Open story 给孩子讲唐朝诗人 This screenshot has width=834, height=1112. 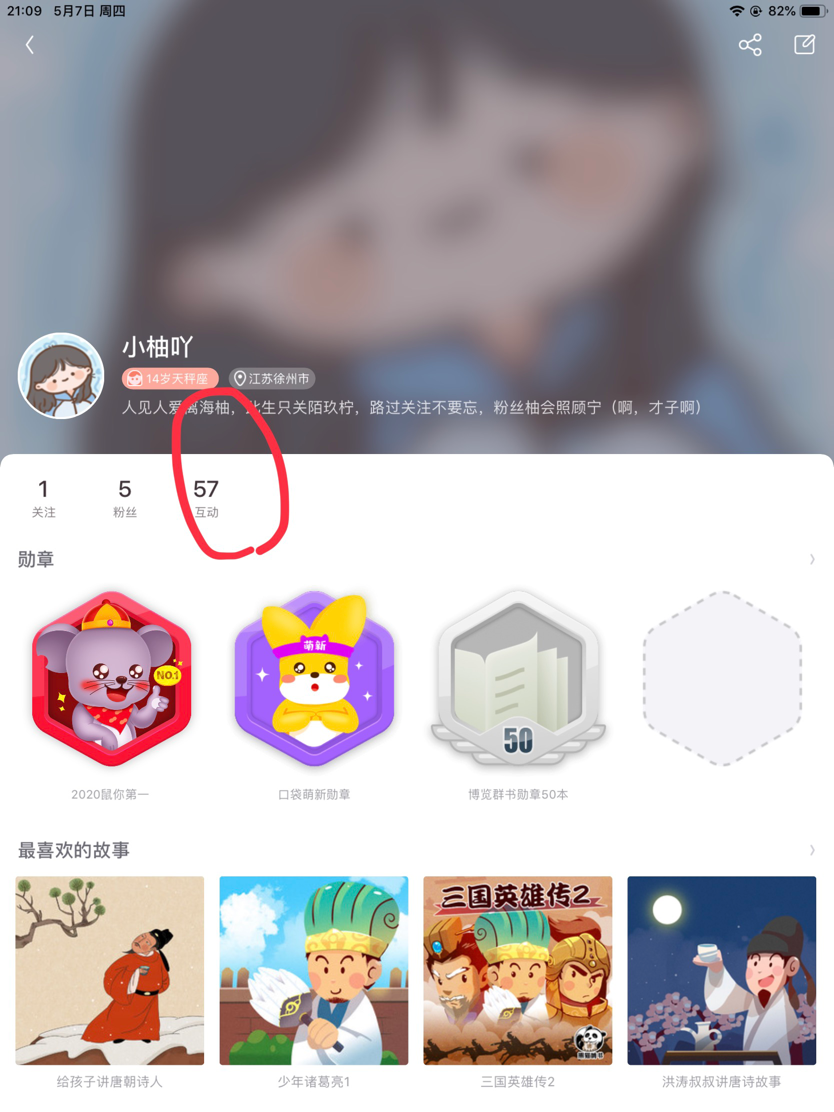pos(110,970)
